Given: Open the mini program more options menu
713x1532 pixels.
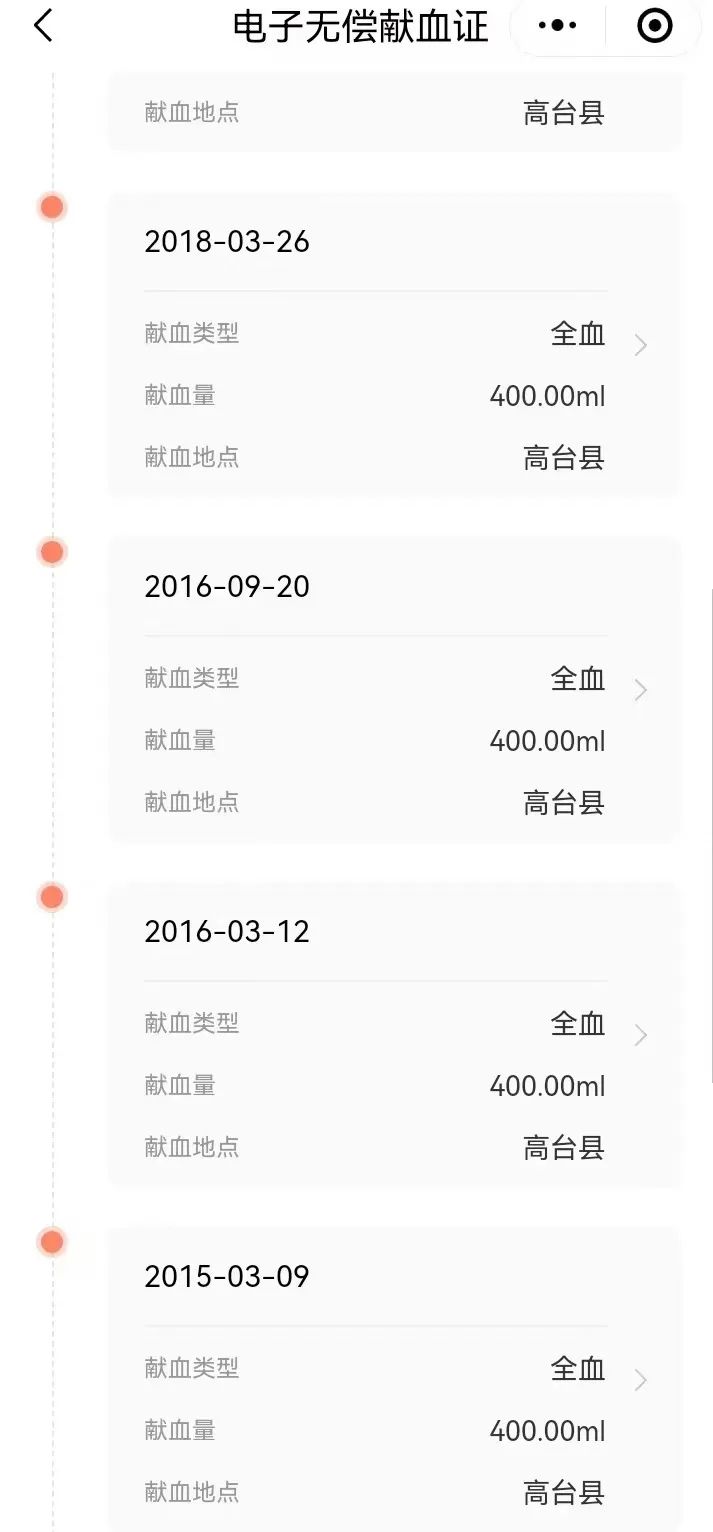Looking at the screenshot, I should click(557, 26).
